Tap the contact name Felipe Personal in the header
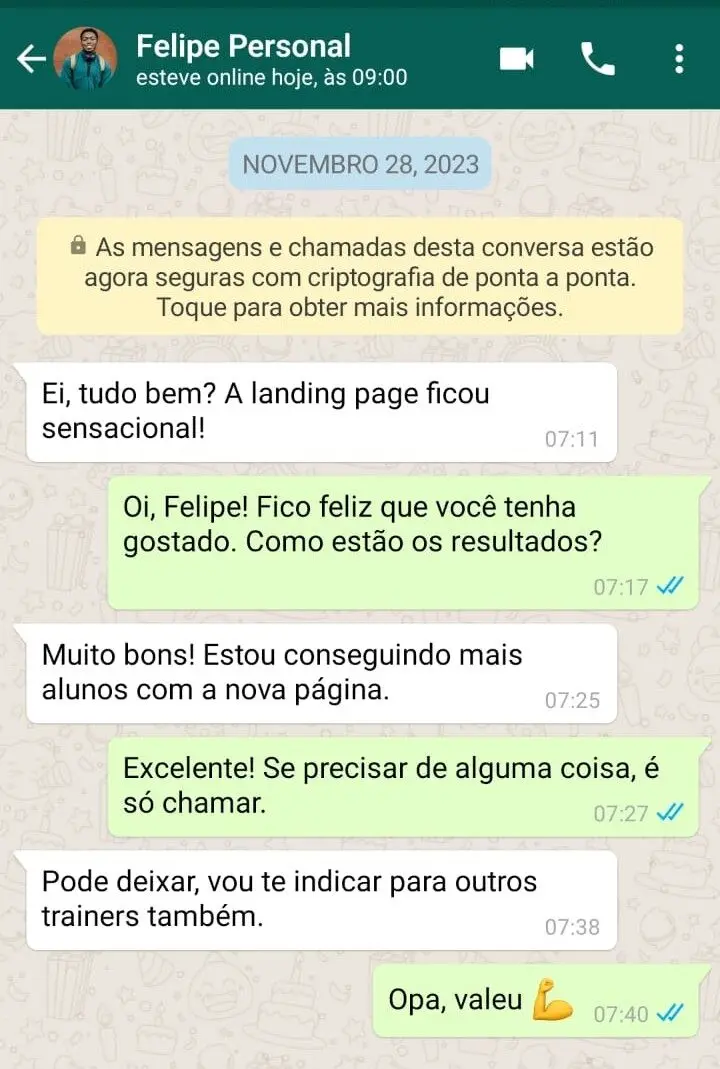 coord(243,46)
